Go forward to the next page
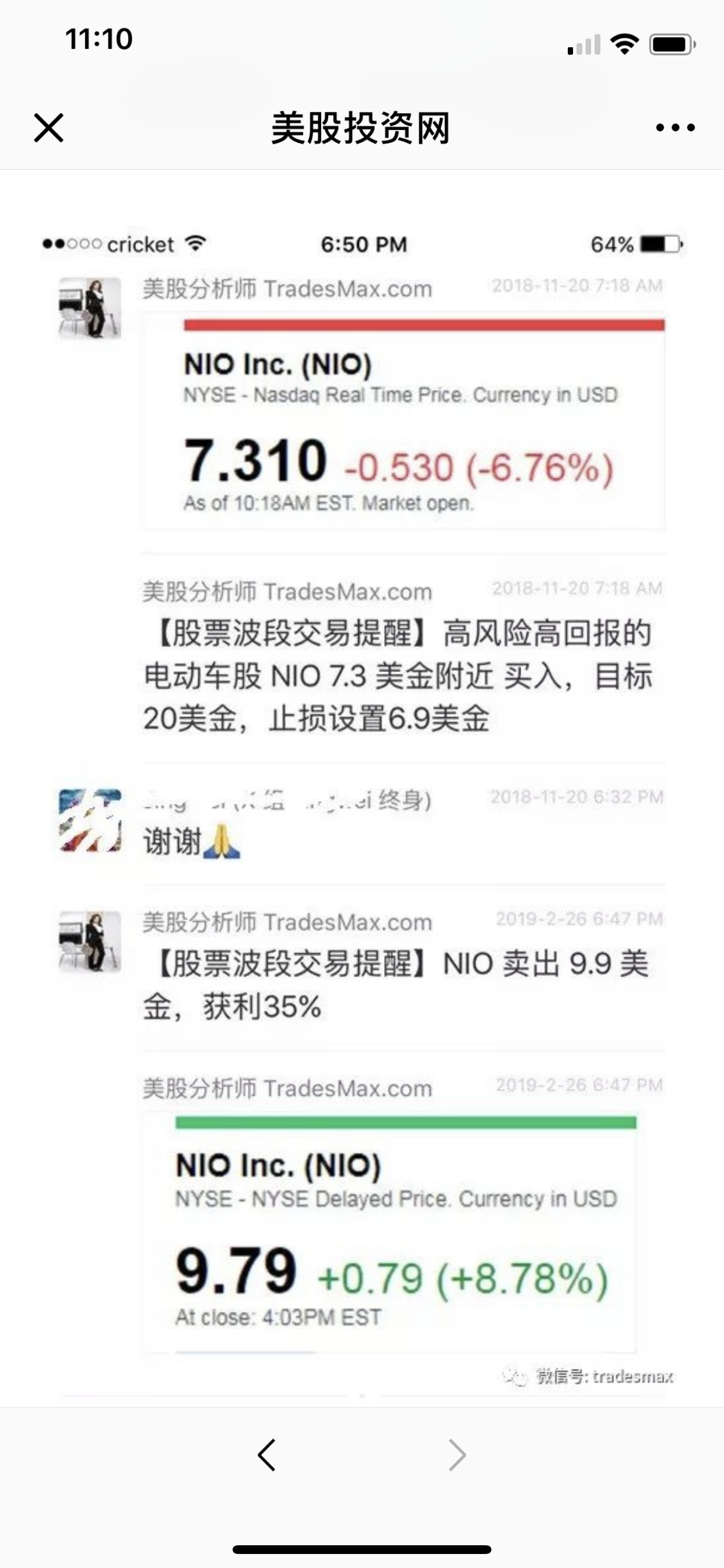 click(x=457, y=1455)
